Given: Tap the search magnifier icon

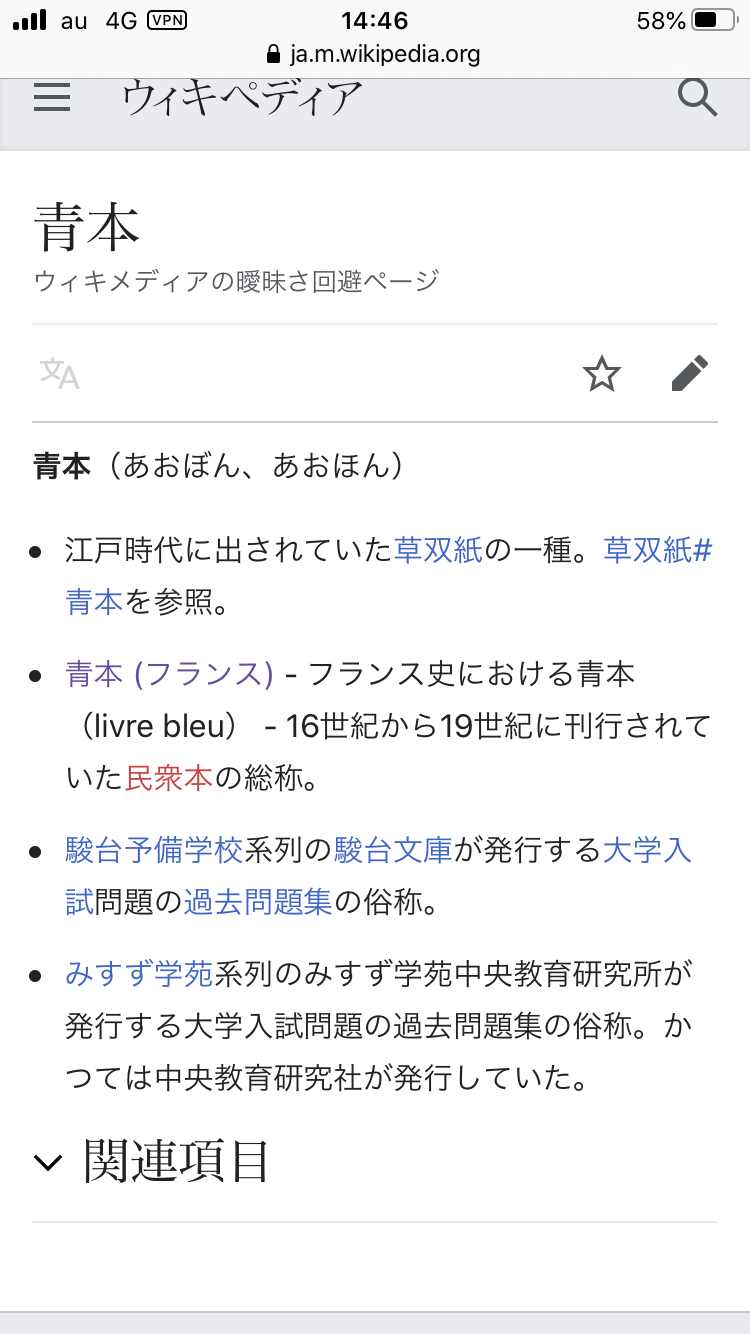Looking at the screenshot, I should tap(697, 97).
